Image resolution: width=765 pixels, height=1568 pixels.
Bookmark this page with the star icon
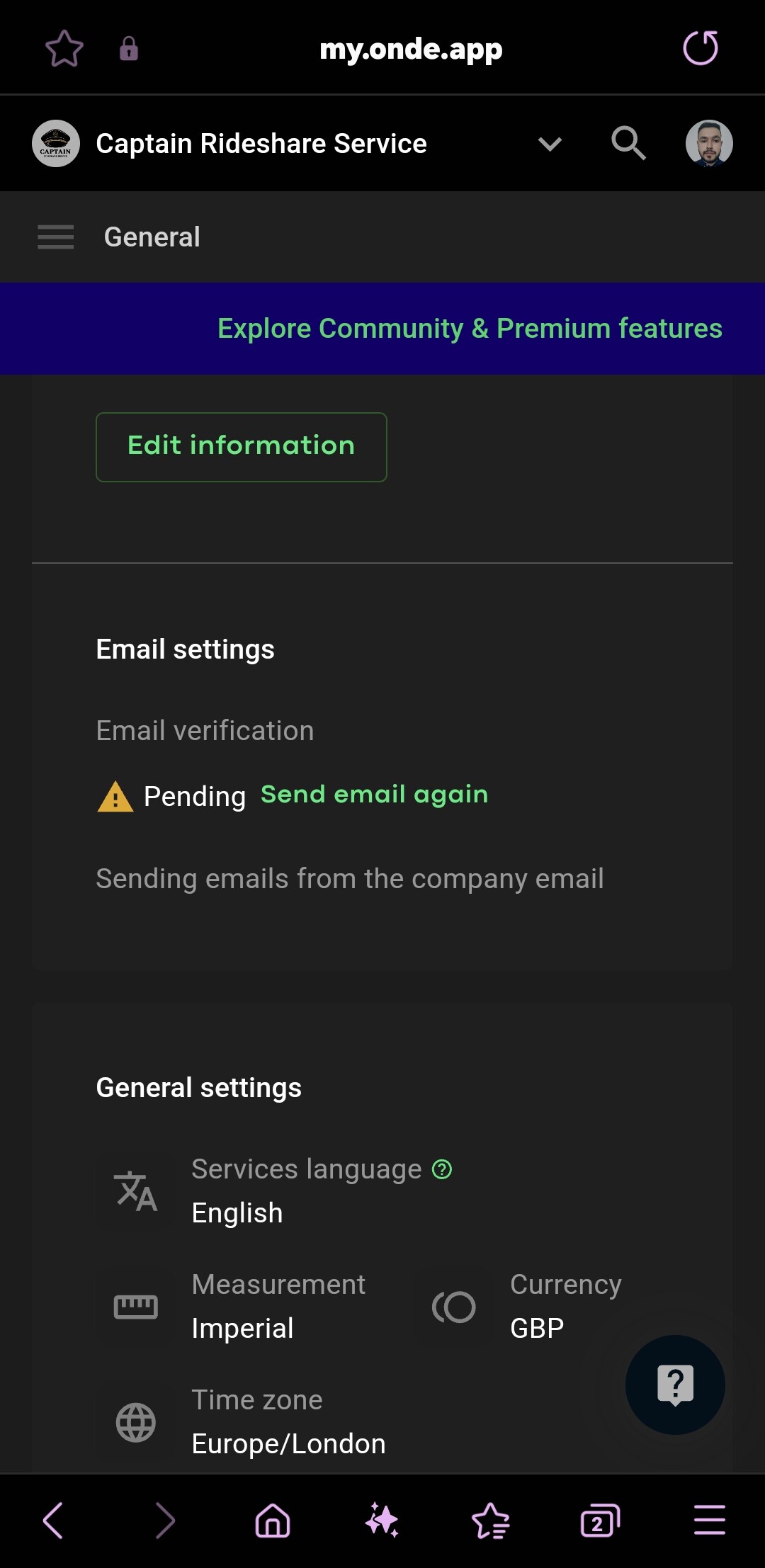click(64, 48)
